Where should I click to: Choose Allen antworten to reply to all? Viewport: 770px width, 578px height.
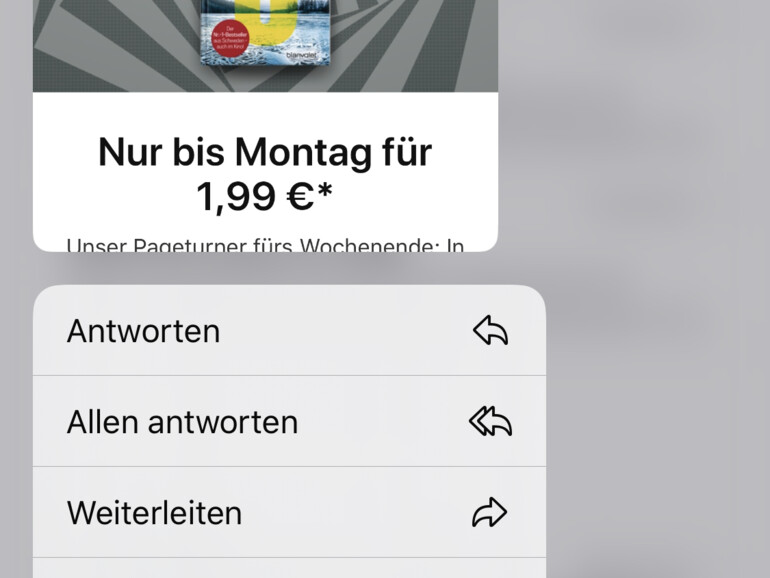(288, 422)
